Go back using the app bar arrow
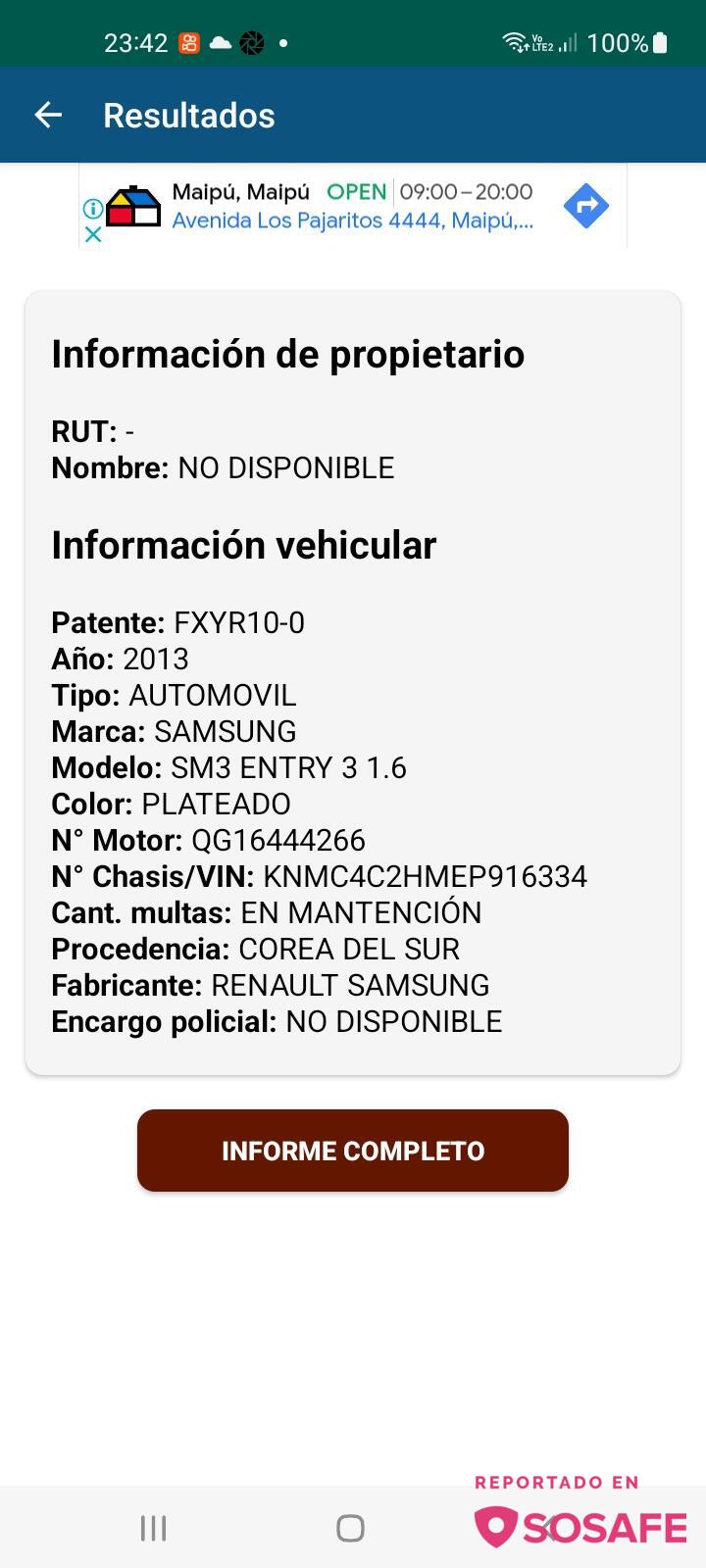706x1568 pixels. tap(48, 115)
